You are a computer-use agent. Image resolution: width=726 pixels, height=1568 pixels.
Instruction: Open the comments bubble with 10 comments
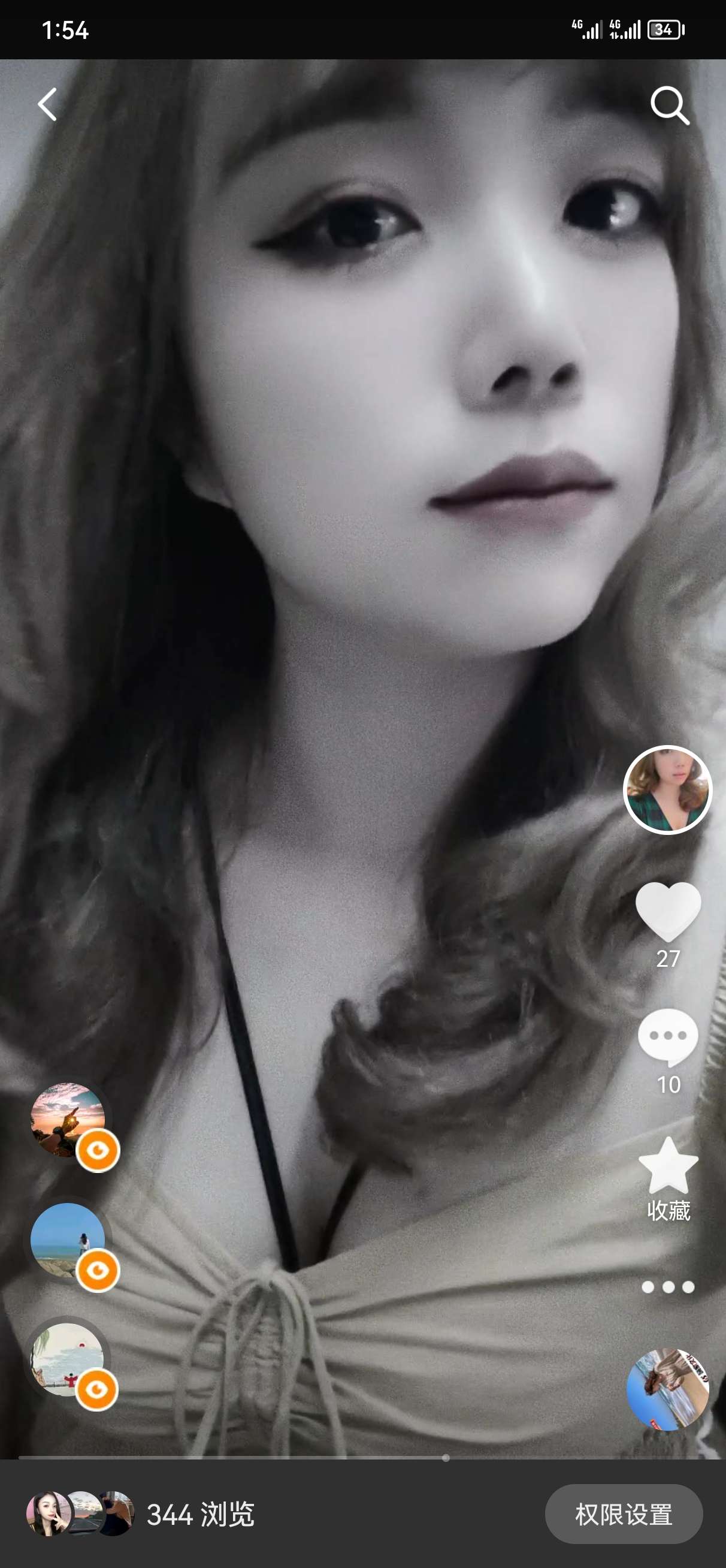[667, 1037]
